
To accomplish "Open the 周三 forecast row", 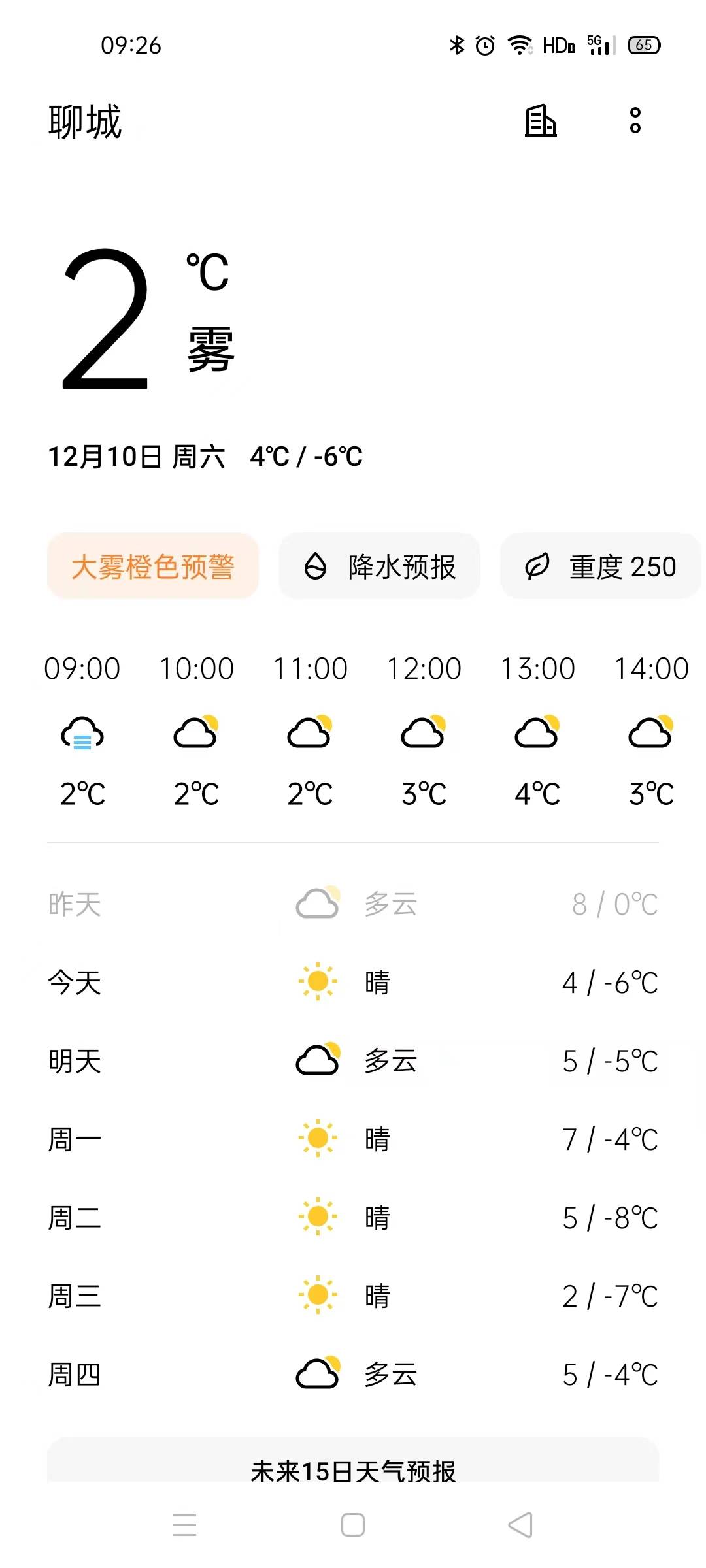I will (353, 1296).
